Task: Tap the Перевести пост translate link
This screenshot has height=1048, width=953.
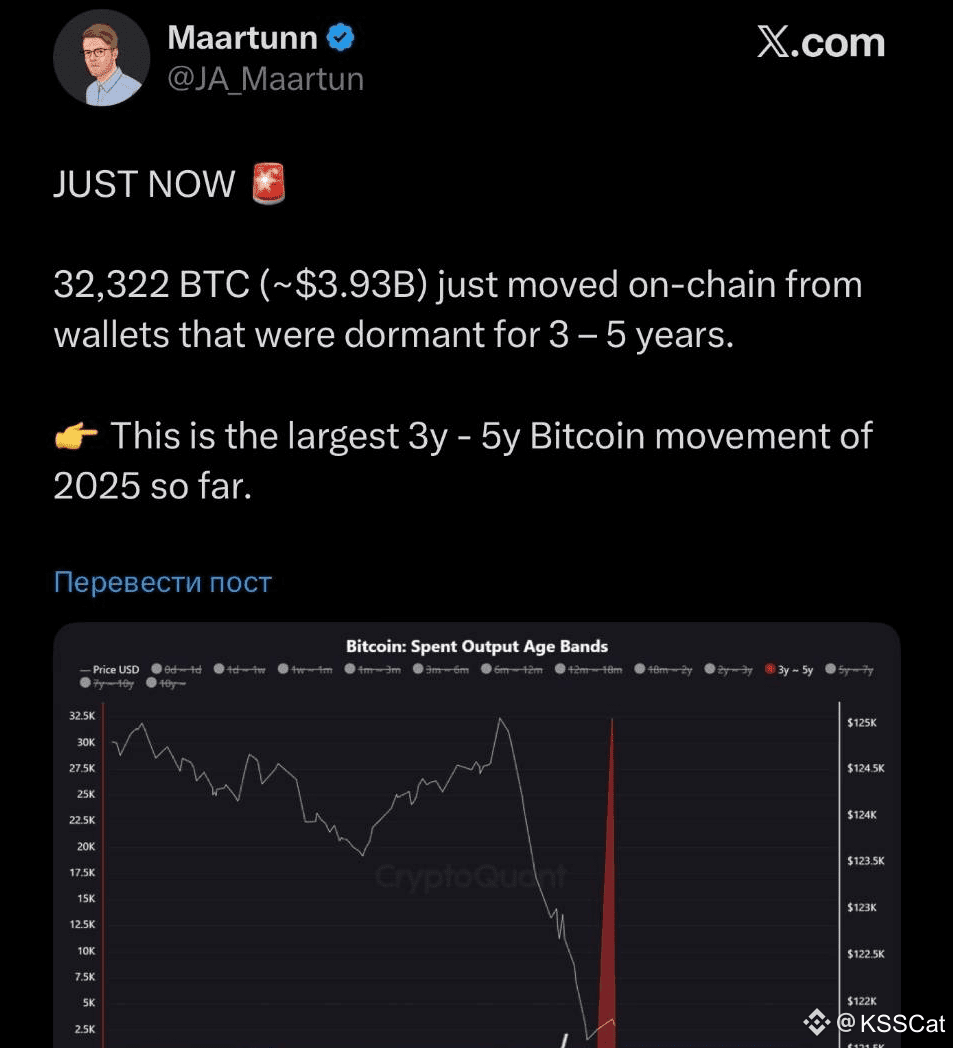Action: 162,582
